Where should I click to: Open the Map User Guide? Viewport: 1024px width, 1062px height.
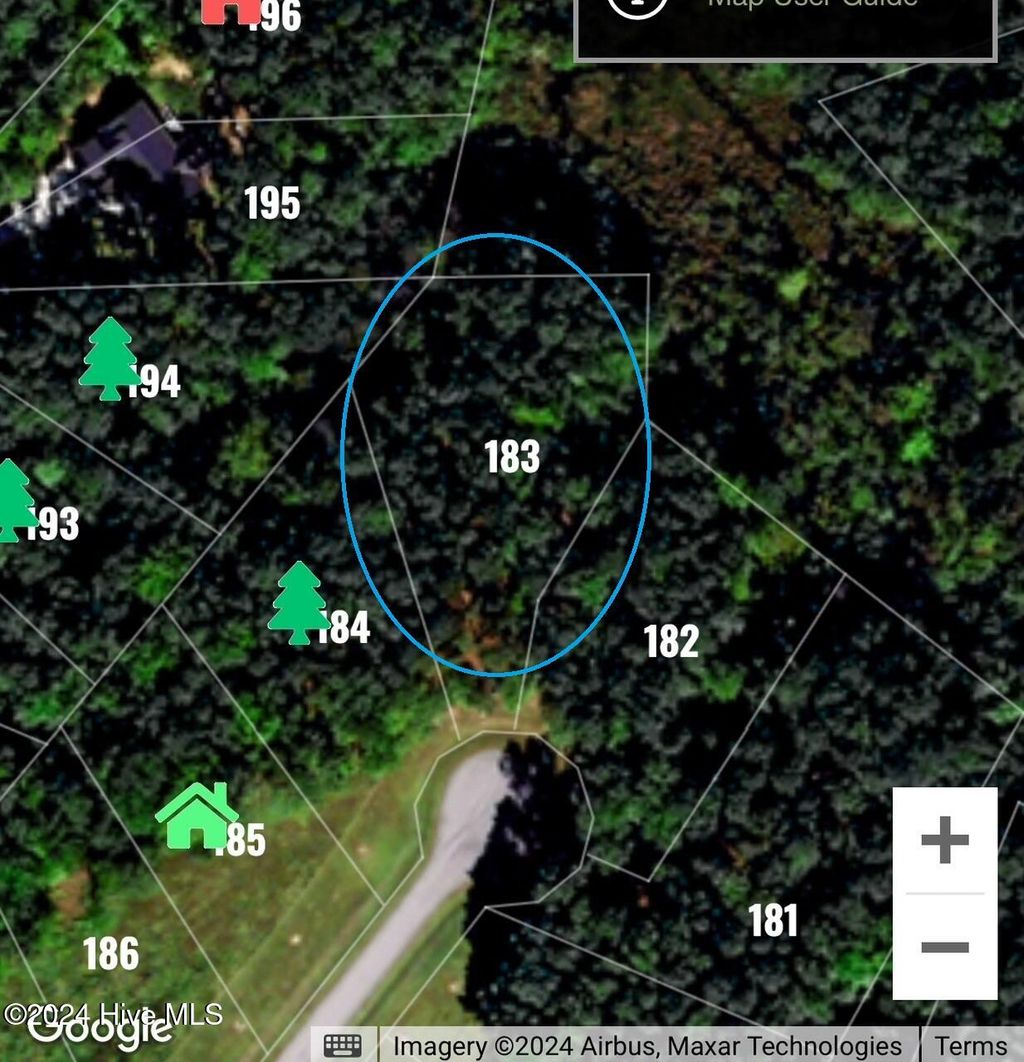[785, 10]
